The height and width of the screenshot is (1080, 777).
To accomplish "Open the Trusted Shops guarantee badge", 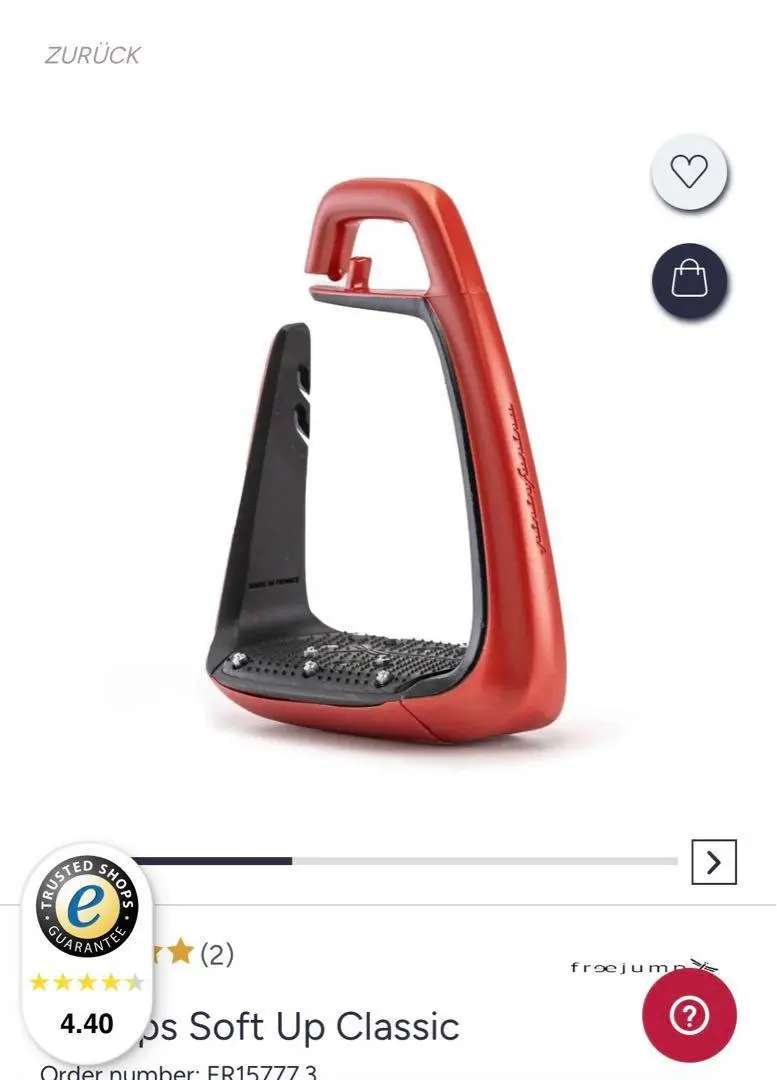I will pos(87,909).
